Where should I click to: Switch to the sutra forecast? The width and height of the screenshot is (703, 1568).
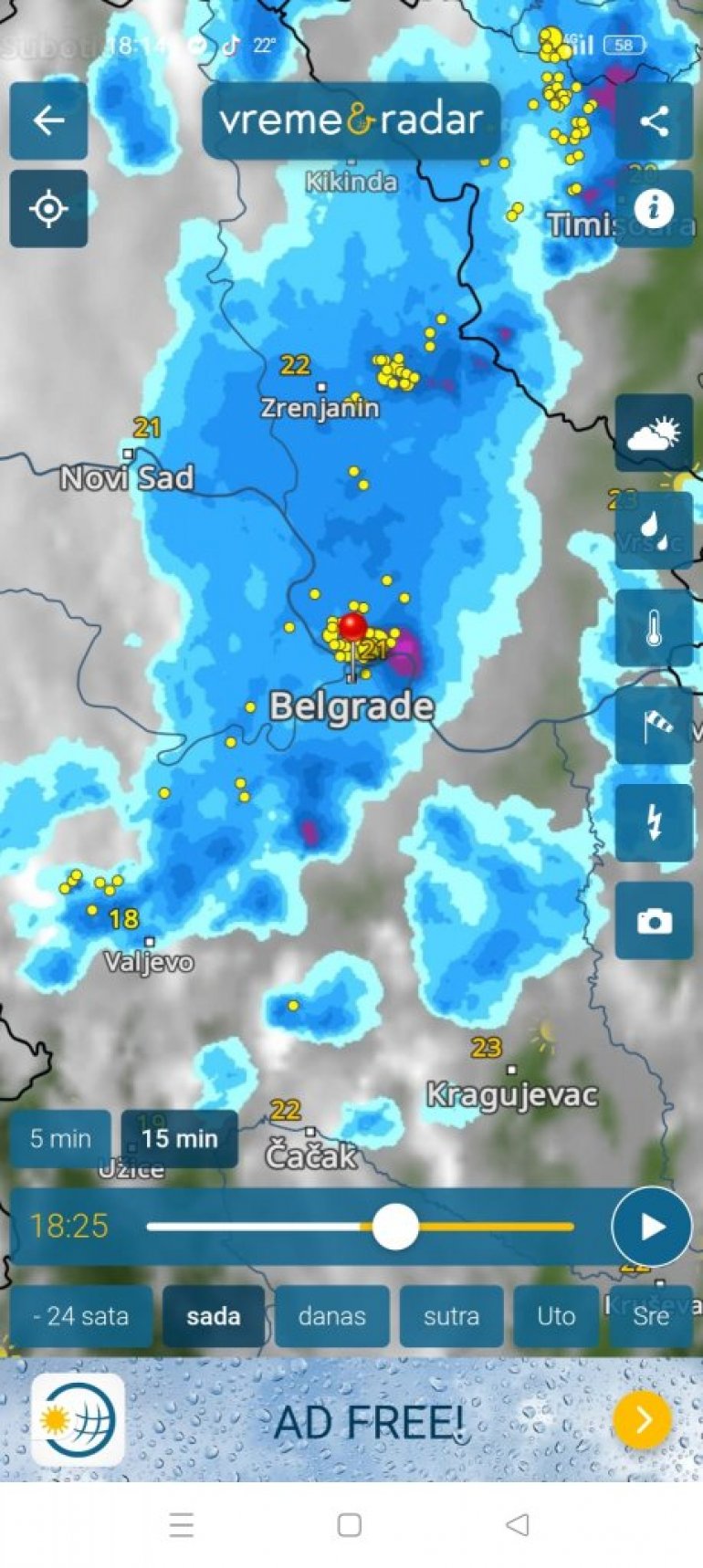point(451,1316)
